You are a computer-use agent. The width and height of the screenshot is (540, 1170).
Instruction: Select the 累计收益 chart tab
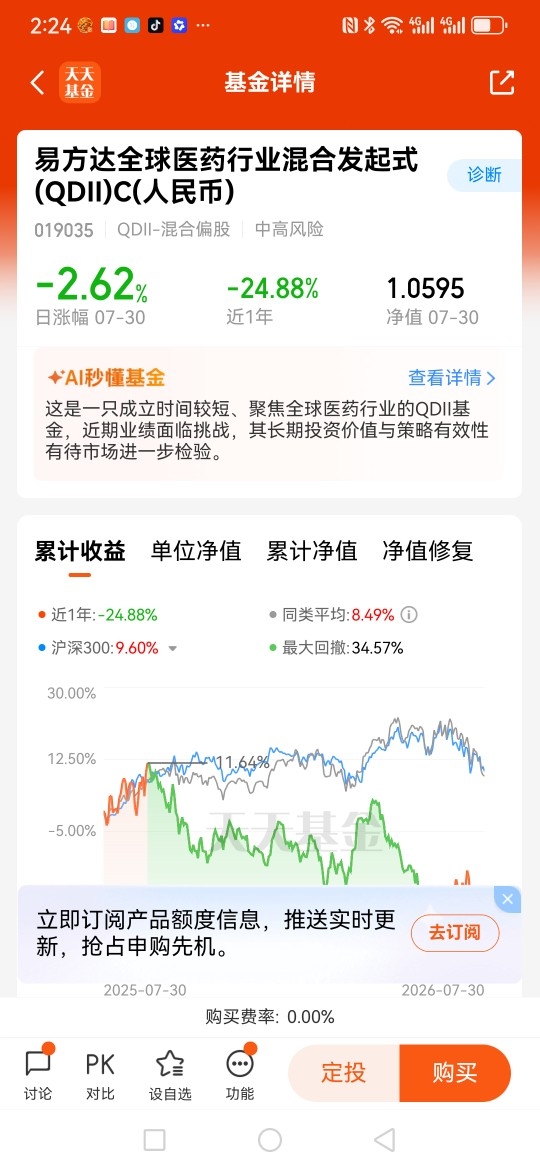[80, 551]
